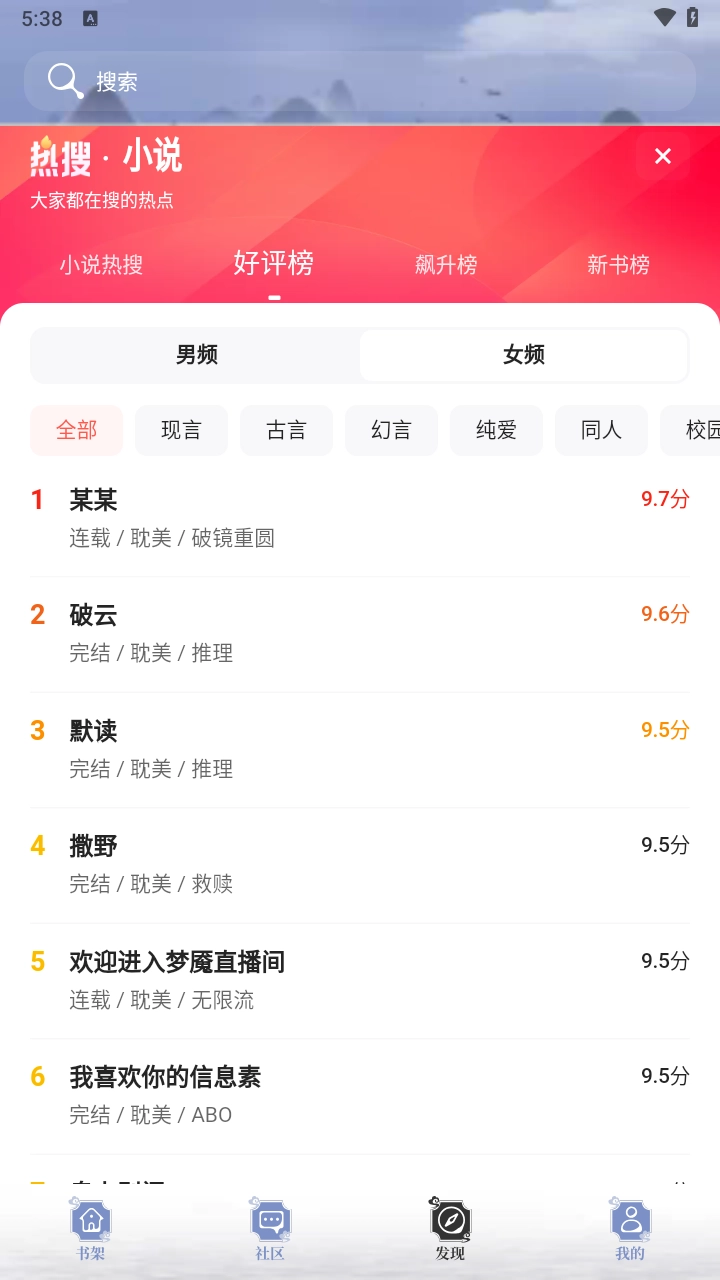This screenshot has width=720, height=1280.
Task: Go to the 社区 tab
Action: click(x=270, y=1230)
